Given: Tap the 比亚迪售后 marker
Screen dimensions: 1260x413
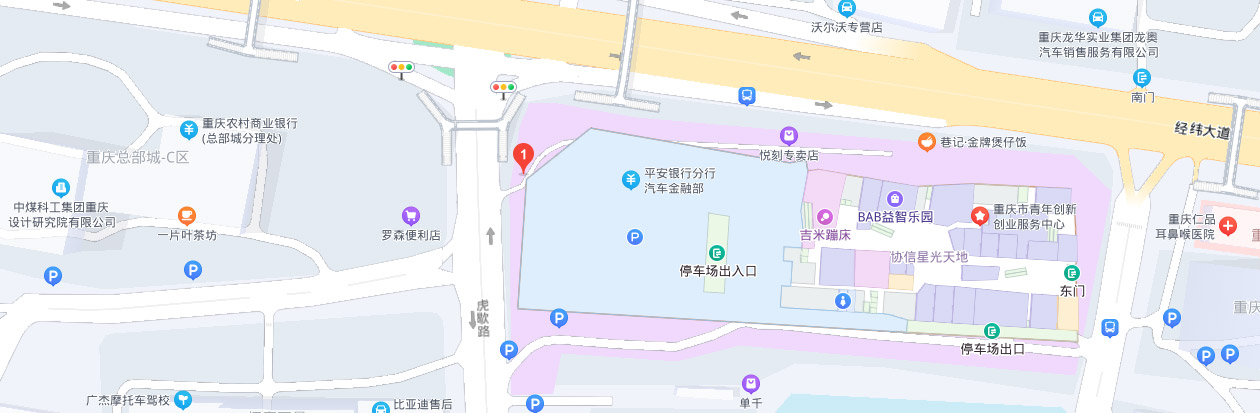Looking at the screenshot, I should tap(380, 405).
